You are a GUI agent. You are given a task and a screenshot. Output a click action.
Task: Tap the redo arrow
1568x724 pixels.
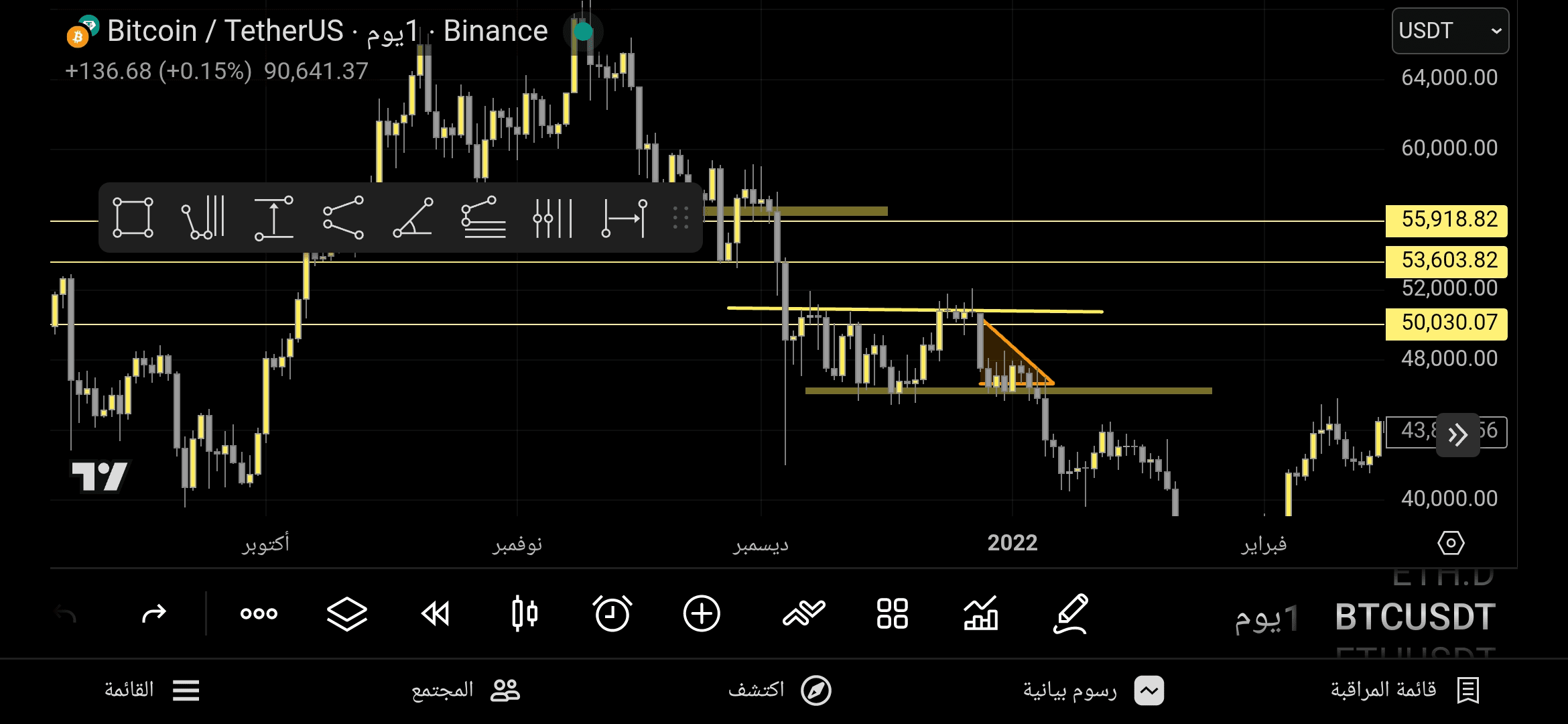pyautogui.click(x=154, y=613)
